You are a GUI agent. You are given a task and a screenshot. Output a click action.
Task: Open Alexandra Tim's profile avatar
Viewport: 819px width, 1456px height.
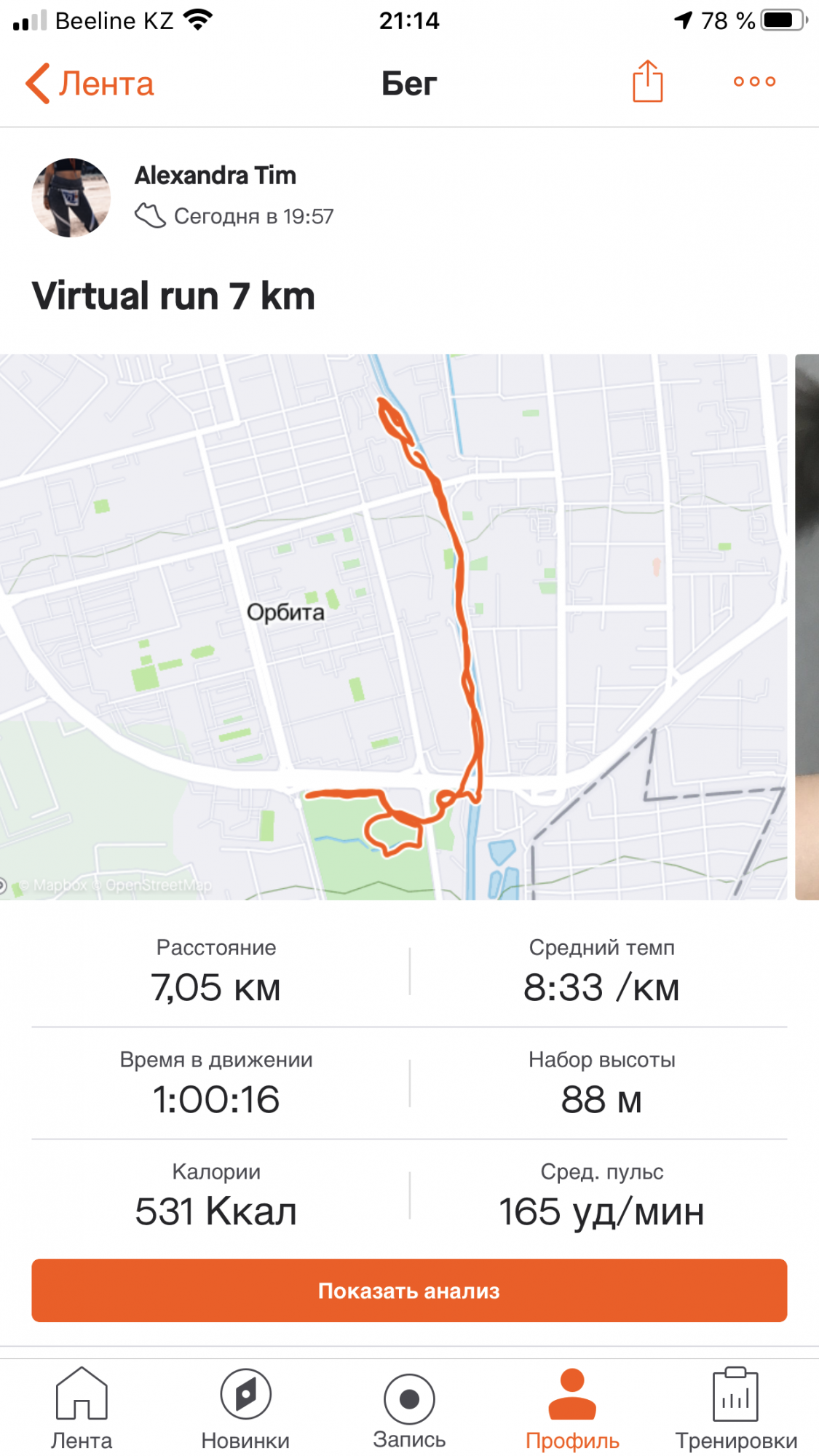tap(71, 197)
